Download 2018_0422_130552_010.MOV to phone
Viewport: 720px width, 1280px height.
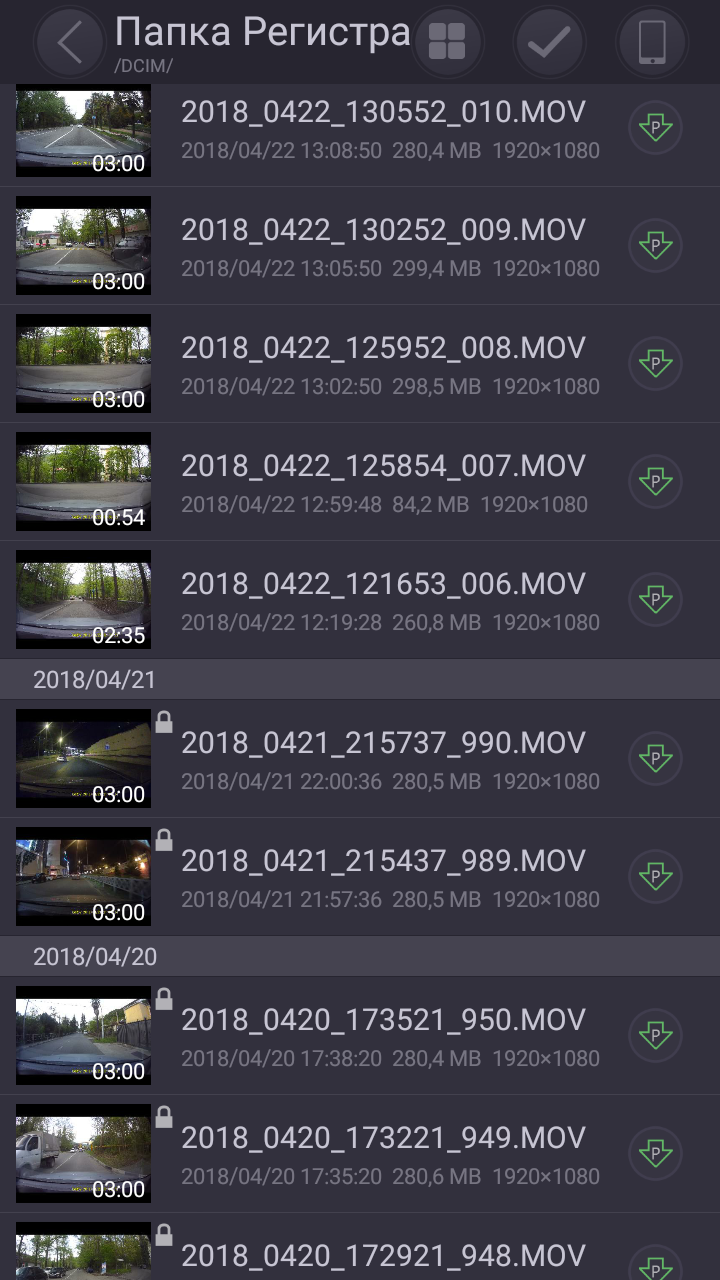point(655,129)
